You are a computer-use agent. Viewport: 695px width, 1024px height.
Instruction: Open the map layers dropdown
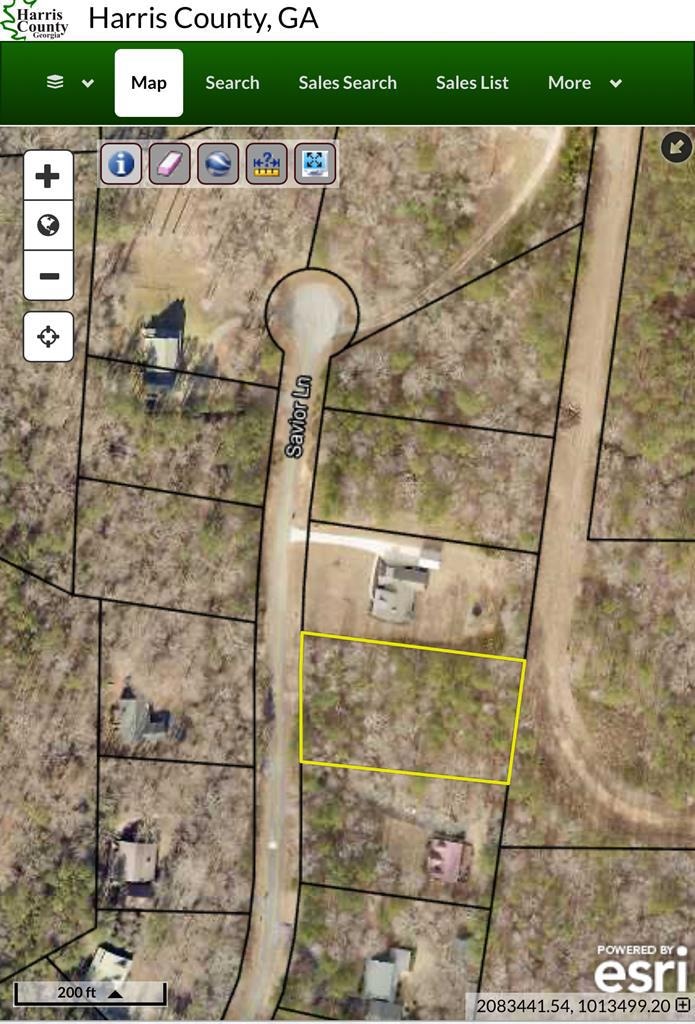click(69, 83)
